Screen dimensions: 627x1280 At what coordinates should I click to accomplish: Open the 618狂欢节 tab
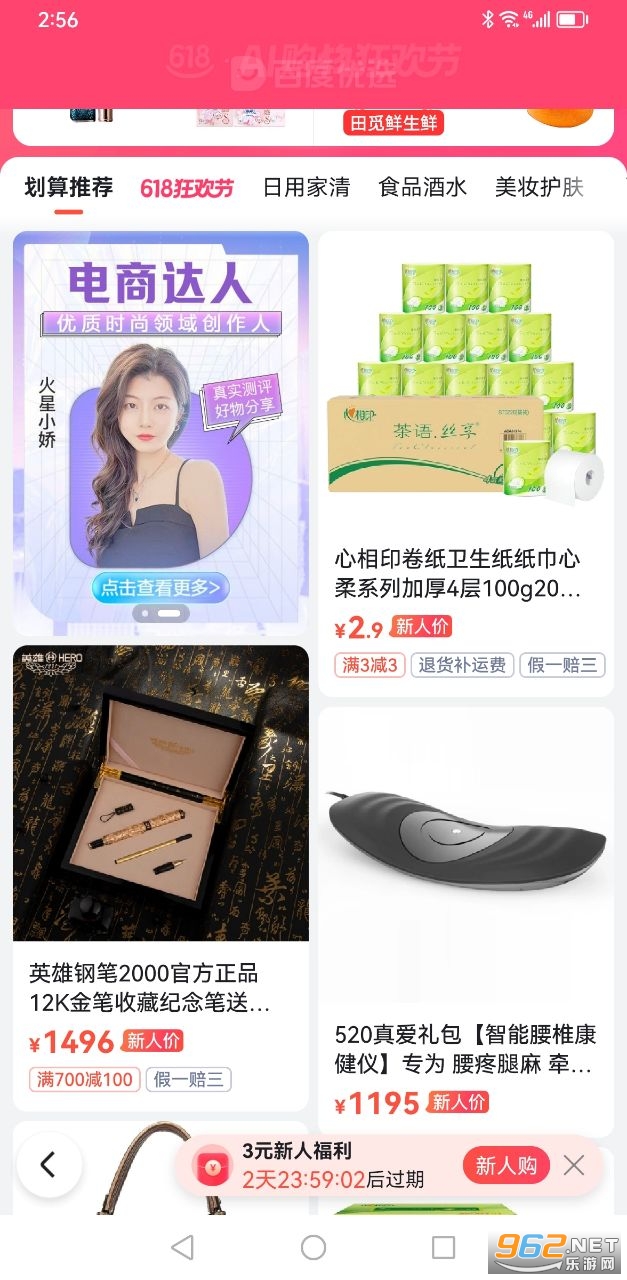(187, 187)
